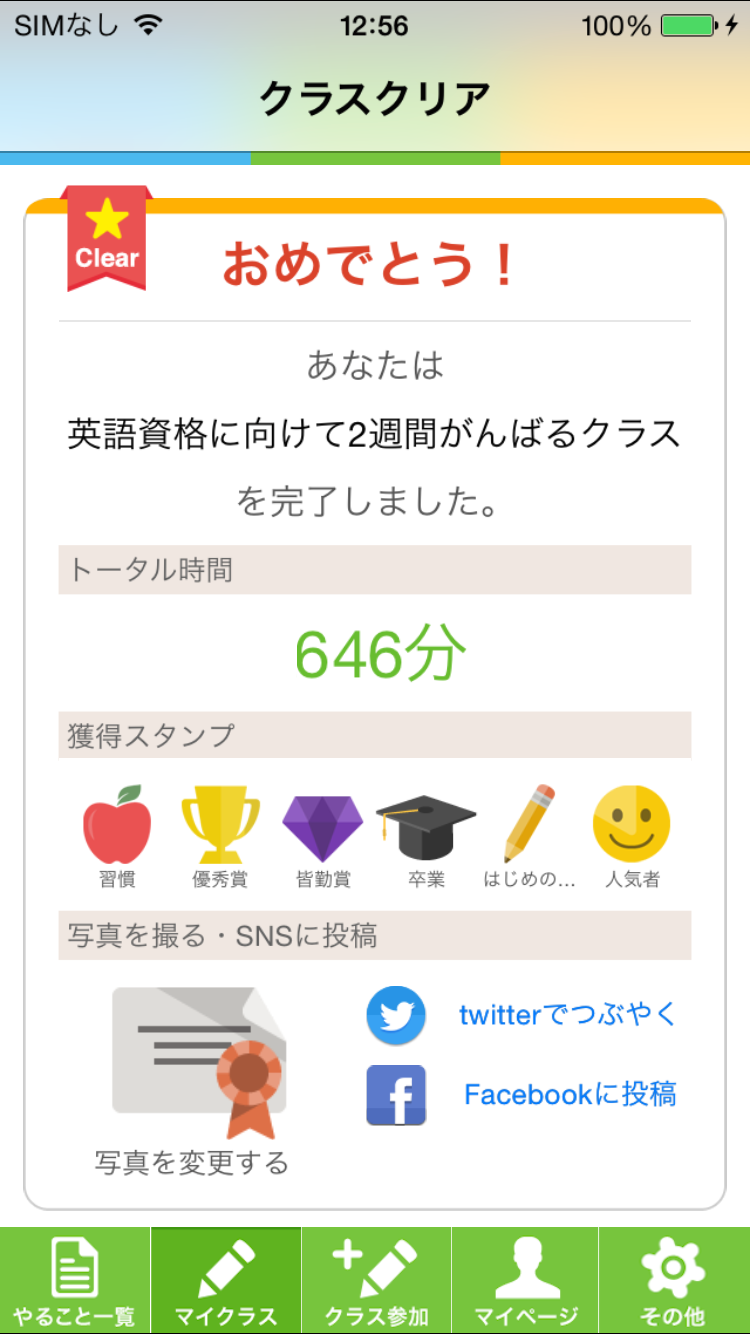Open the その他 settings tab
The image size is (750, 1334).
[x=674, y=1281]
